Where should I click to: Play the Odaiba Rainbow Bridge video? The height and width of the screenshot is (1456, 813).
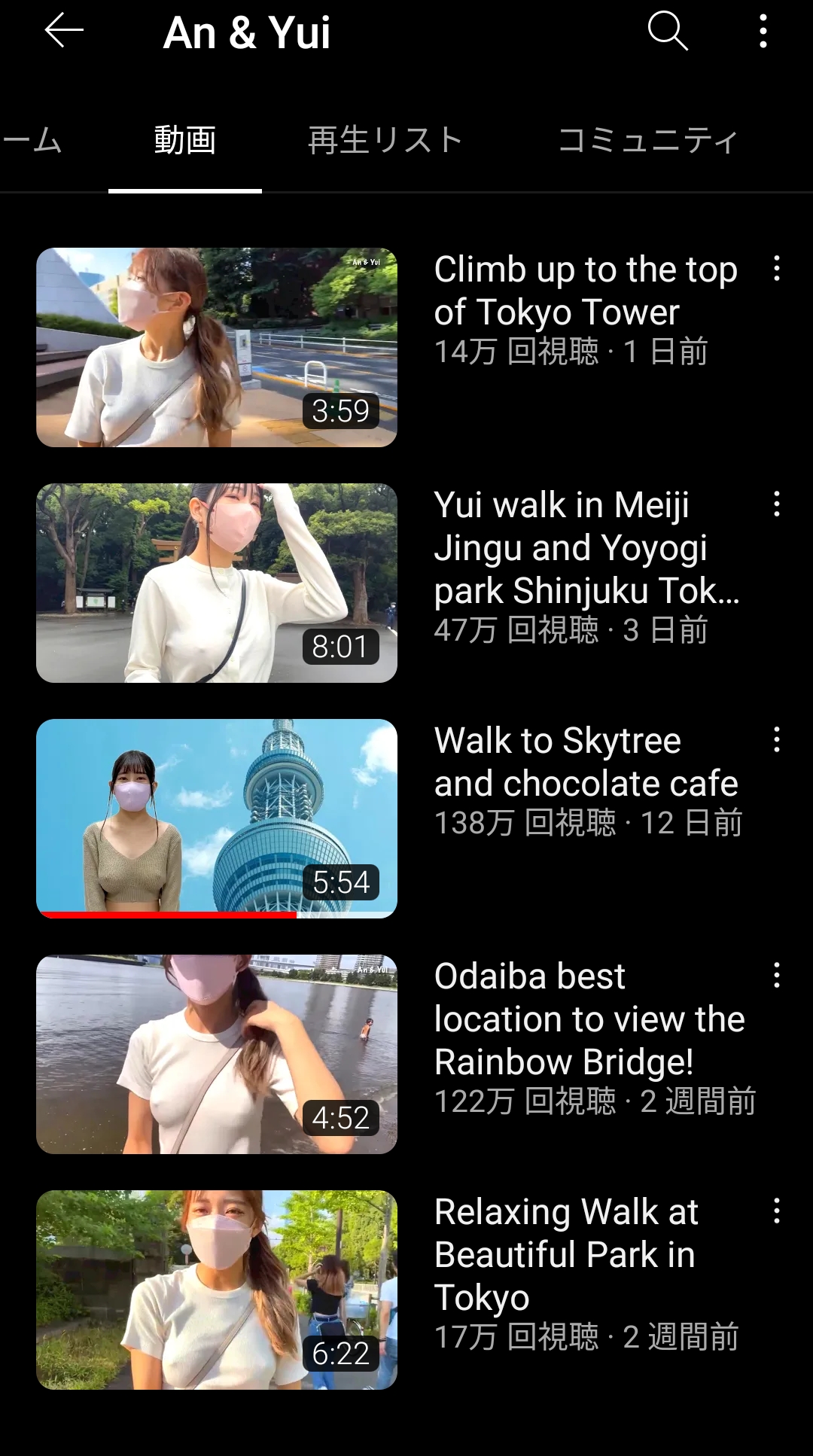point(217,1054)
